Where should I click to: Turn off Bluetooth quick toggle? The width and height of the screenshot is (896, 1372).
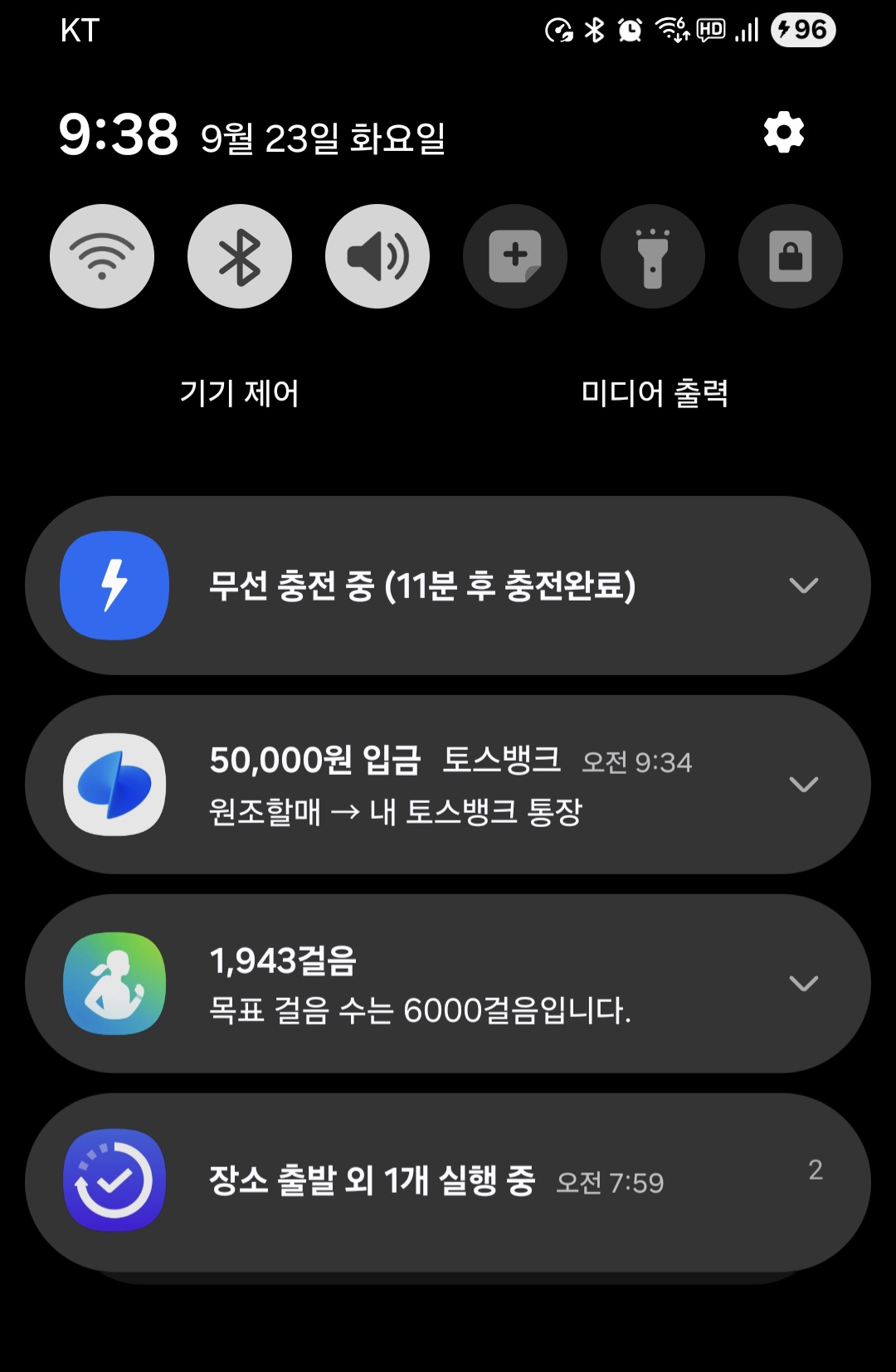(240, 256)
